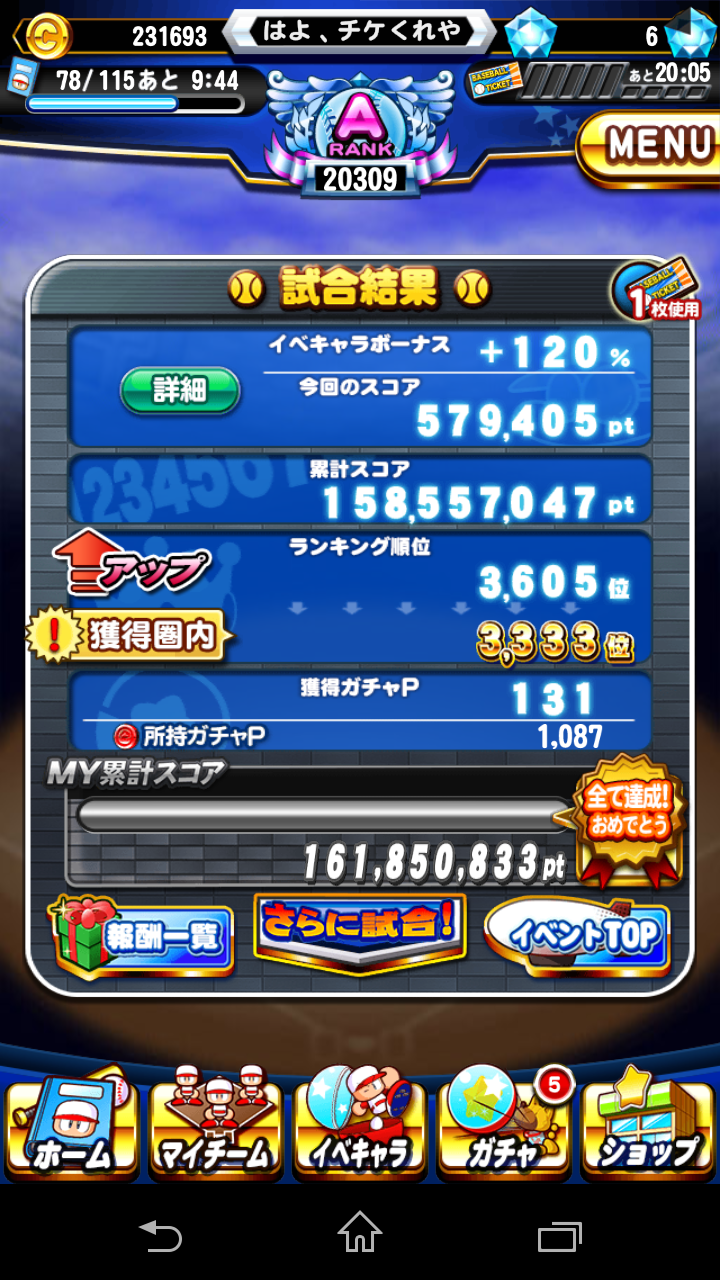720x1280 pixels.
Task: Go to イベントTOP
Action: pyautogui.click(x=575, y=935)
